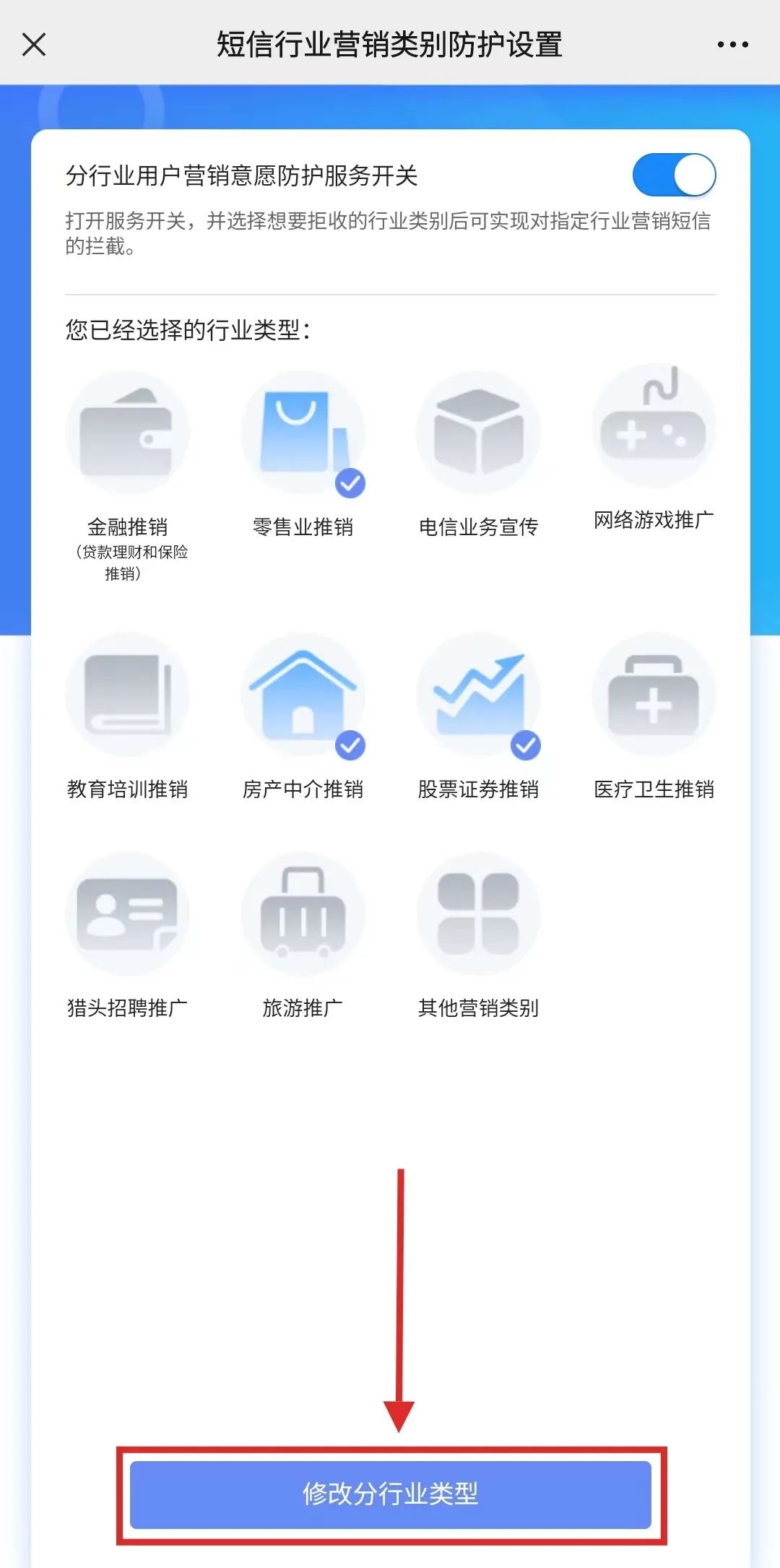Open the top-right more options menu
780x1568 pixels.
tap(732, 45)
